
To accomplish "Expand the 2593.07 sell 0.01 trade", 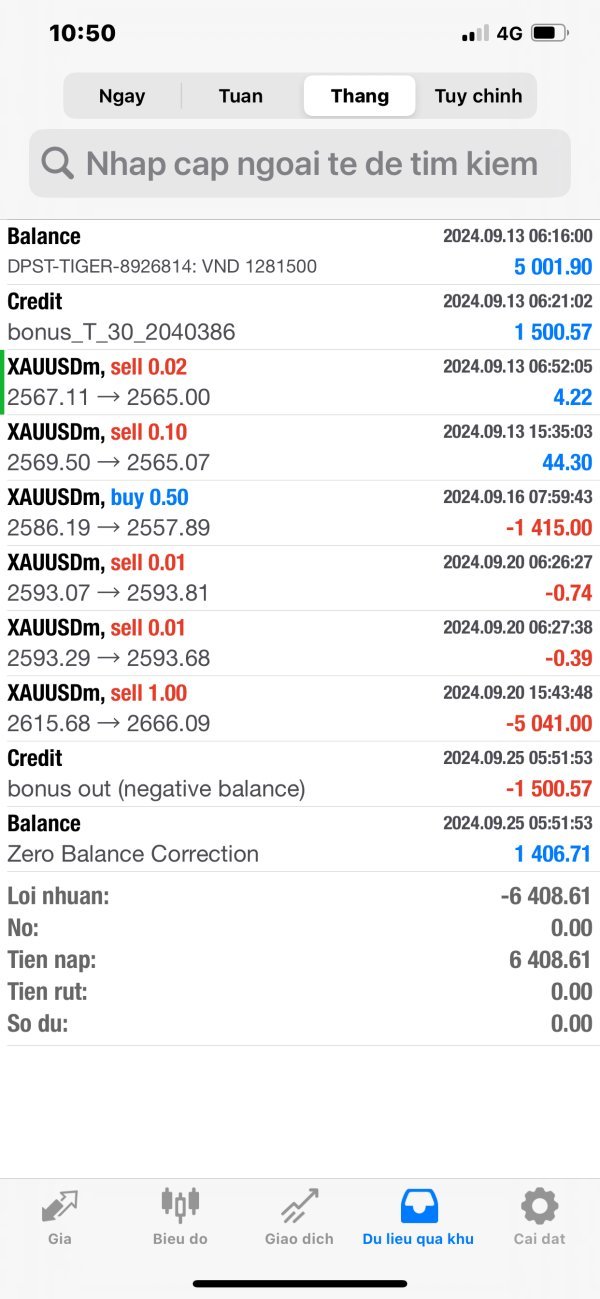I will [x=300, y=577].
